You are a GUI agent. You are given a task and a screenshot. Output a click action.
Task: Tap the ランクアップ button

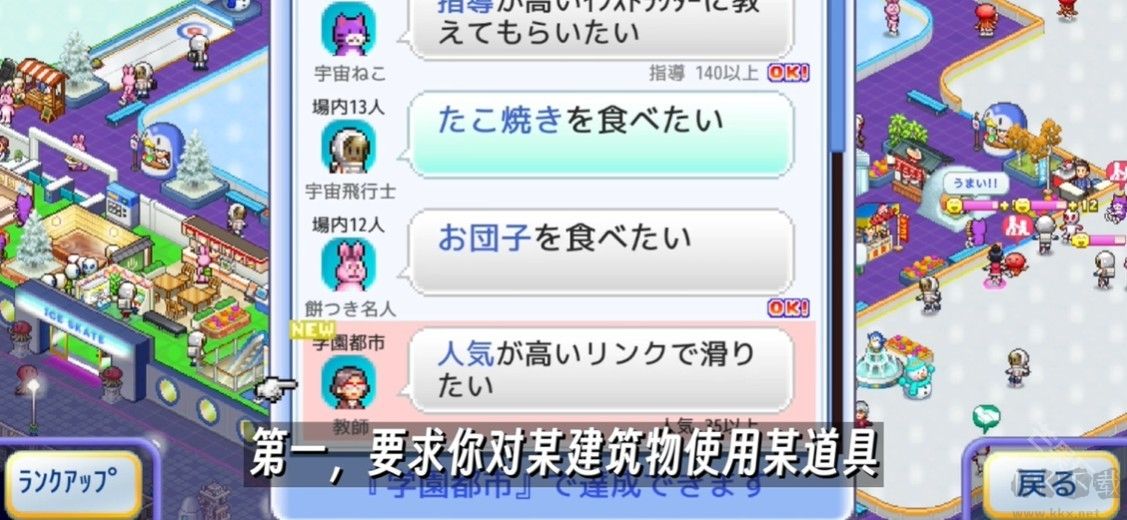click(73, 479)
